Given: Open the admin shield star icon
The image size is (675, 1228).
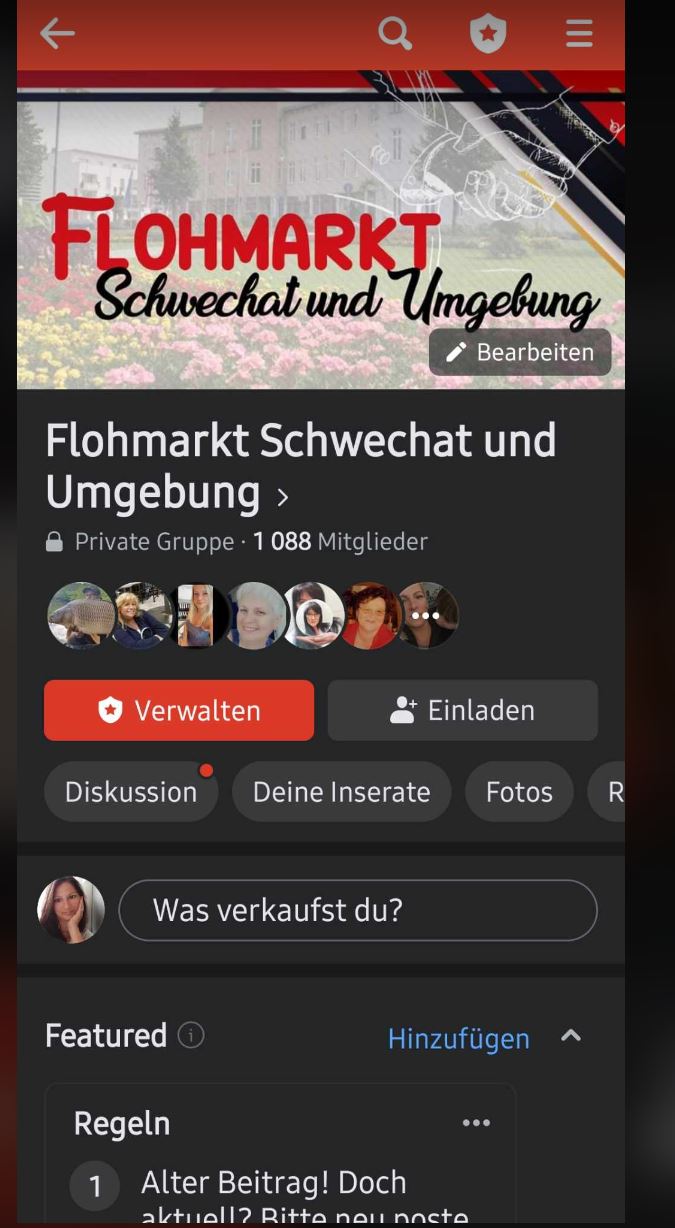Looking at the screenshot, I should pos(488,34).
